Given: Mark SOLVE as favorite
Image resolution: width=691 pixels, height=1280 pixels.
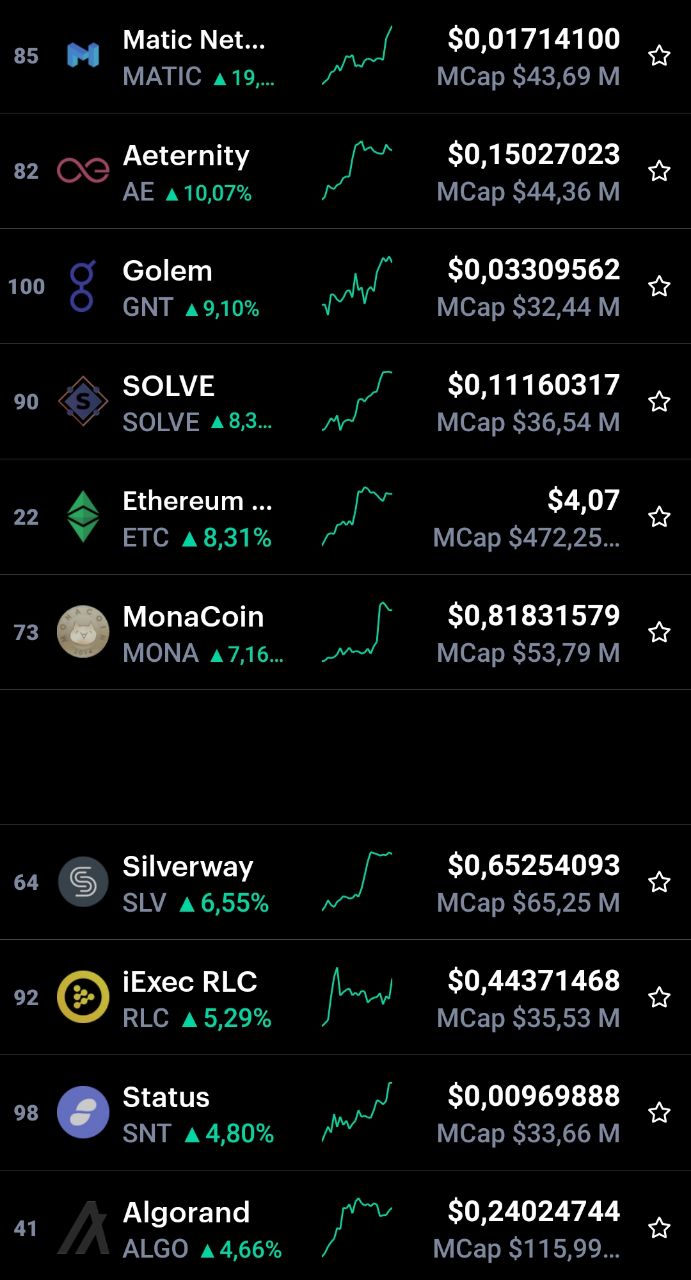Looking at the screenshot, I should tap(659, 401).
